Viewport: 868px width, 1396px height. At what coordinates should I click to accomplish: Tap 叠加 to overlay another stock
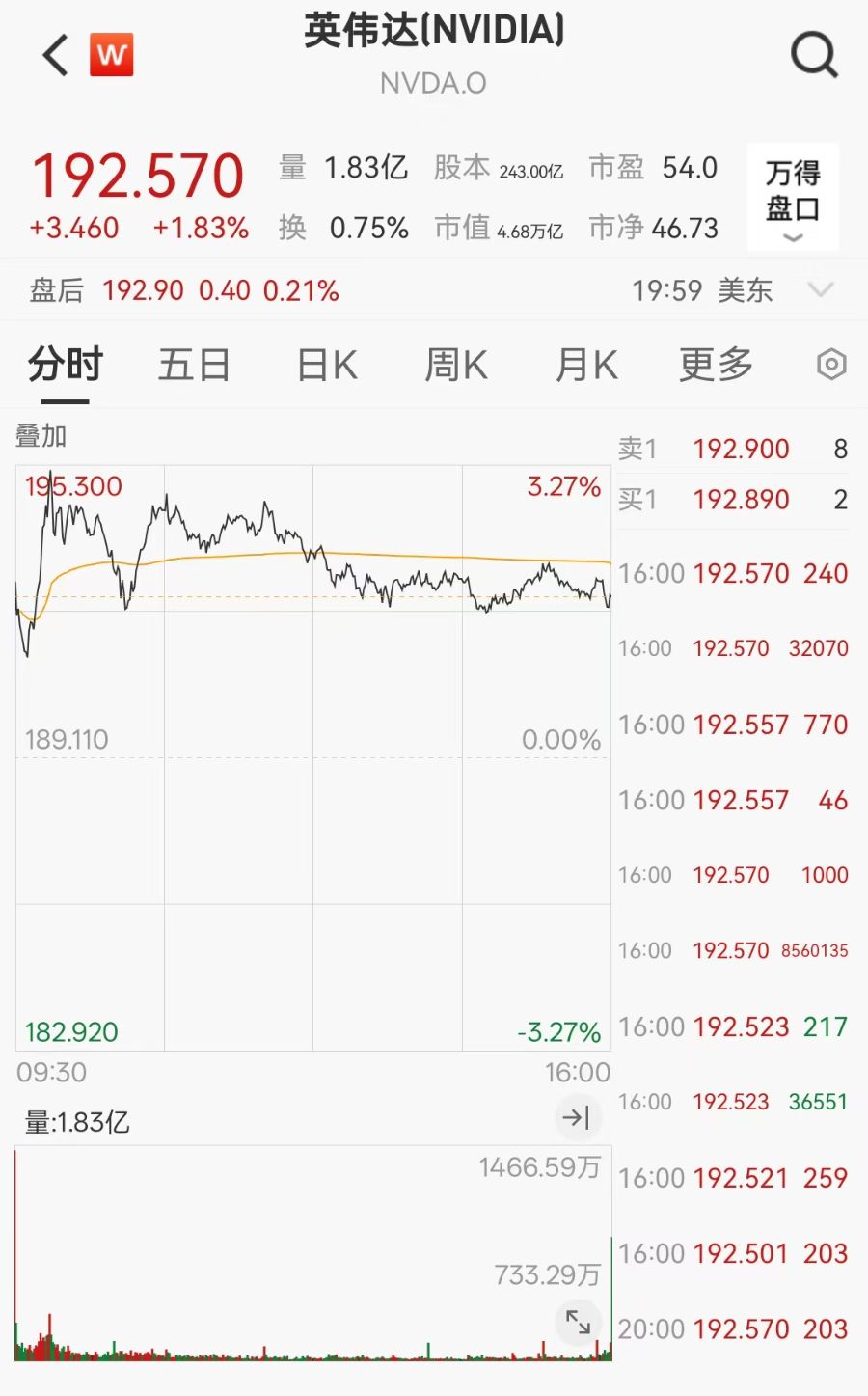tap(41, 436)
